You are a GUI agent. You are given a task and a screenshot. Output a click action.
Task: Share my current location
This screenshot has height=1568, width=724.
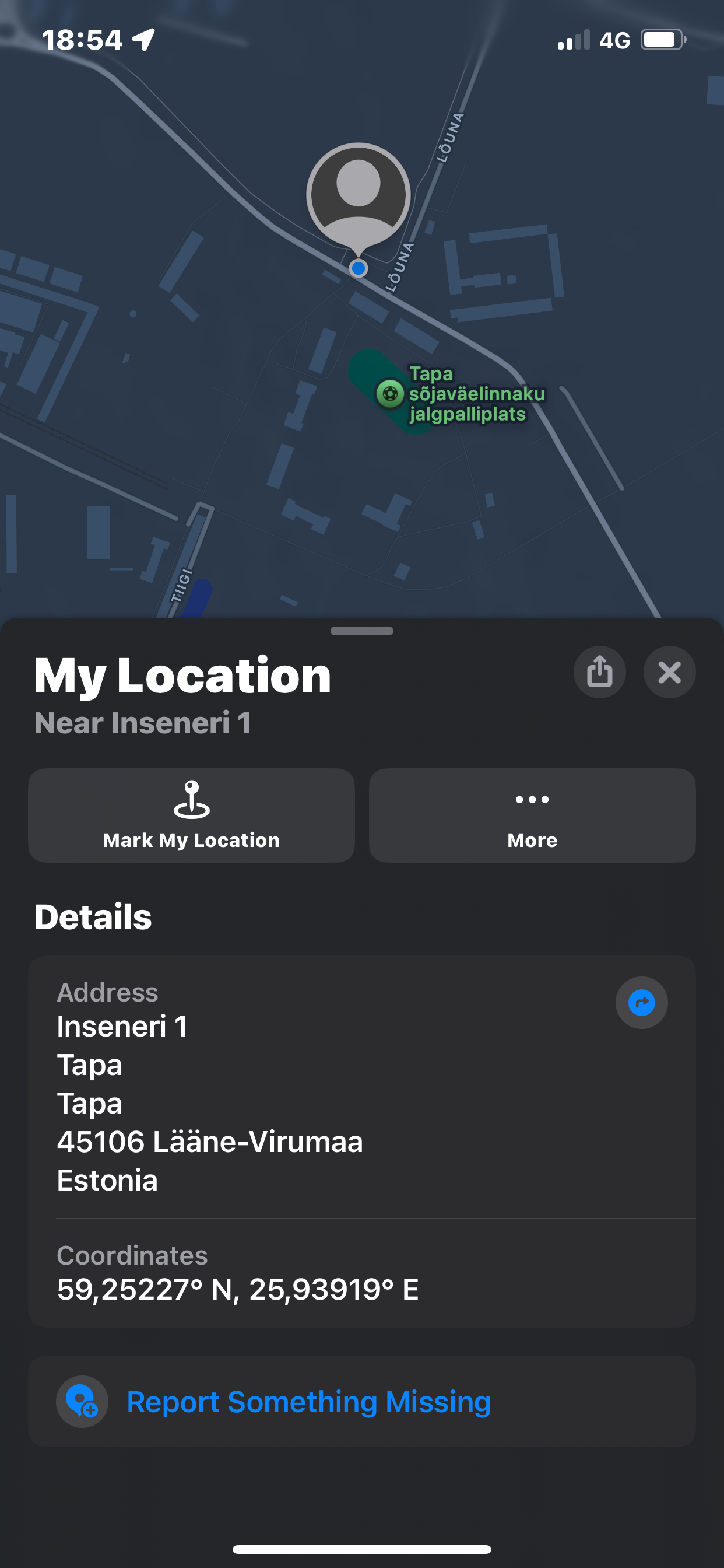(x=599, y=672)
